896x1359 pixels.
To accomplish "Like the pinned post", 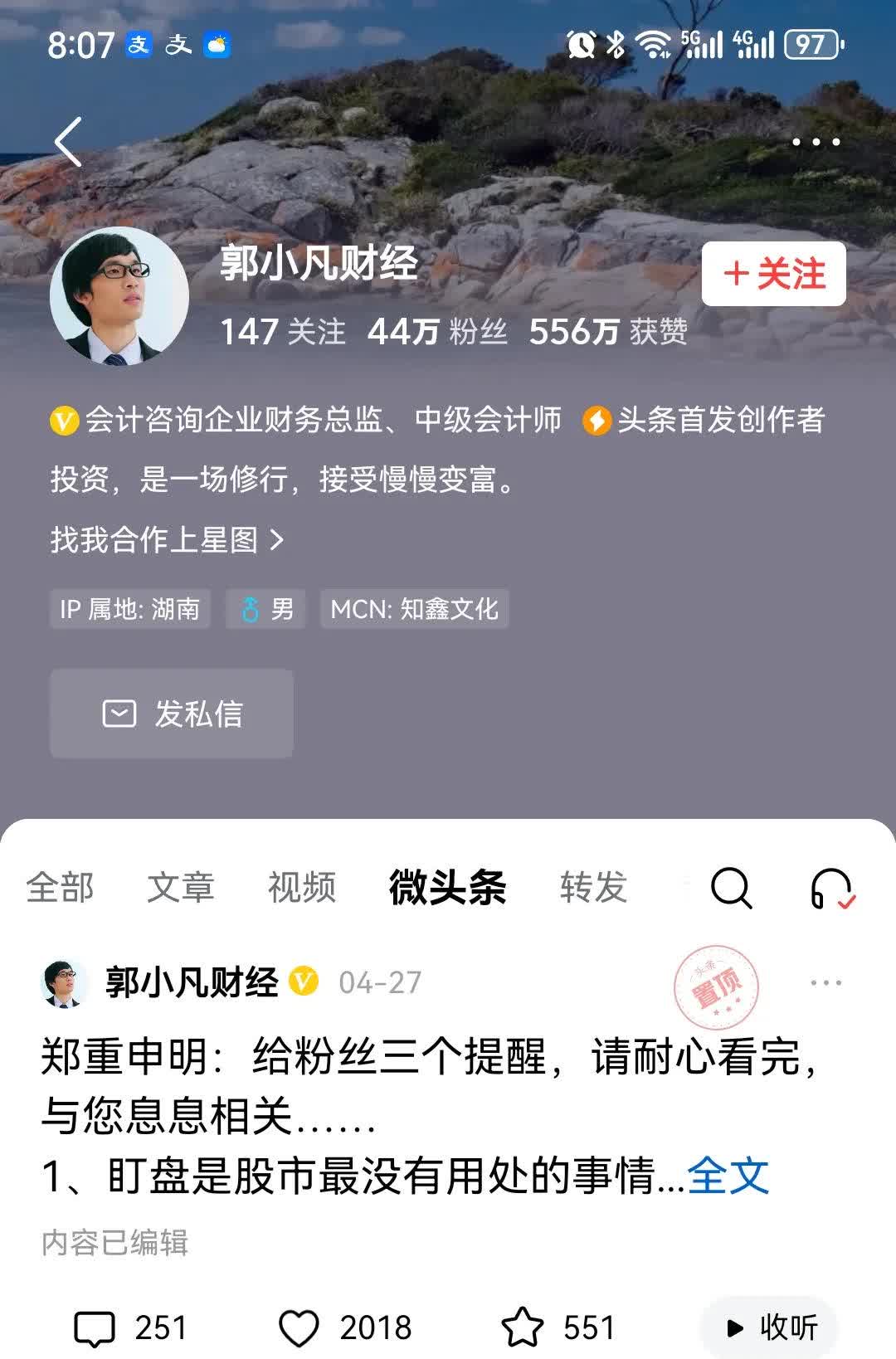I will [x=344, y=1327].
